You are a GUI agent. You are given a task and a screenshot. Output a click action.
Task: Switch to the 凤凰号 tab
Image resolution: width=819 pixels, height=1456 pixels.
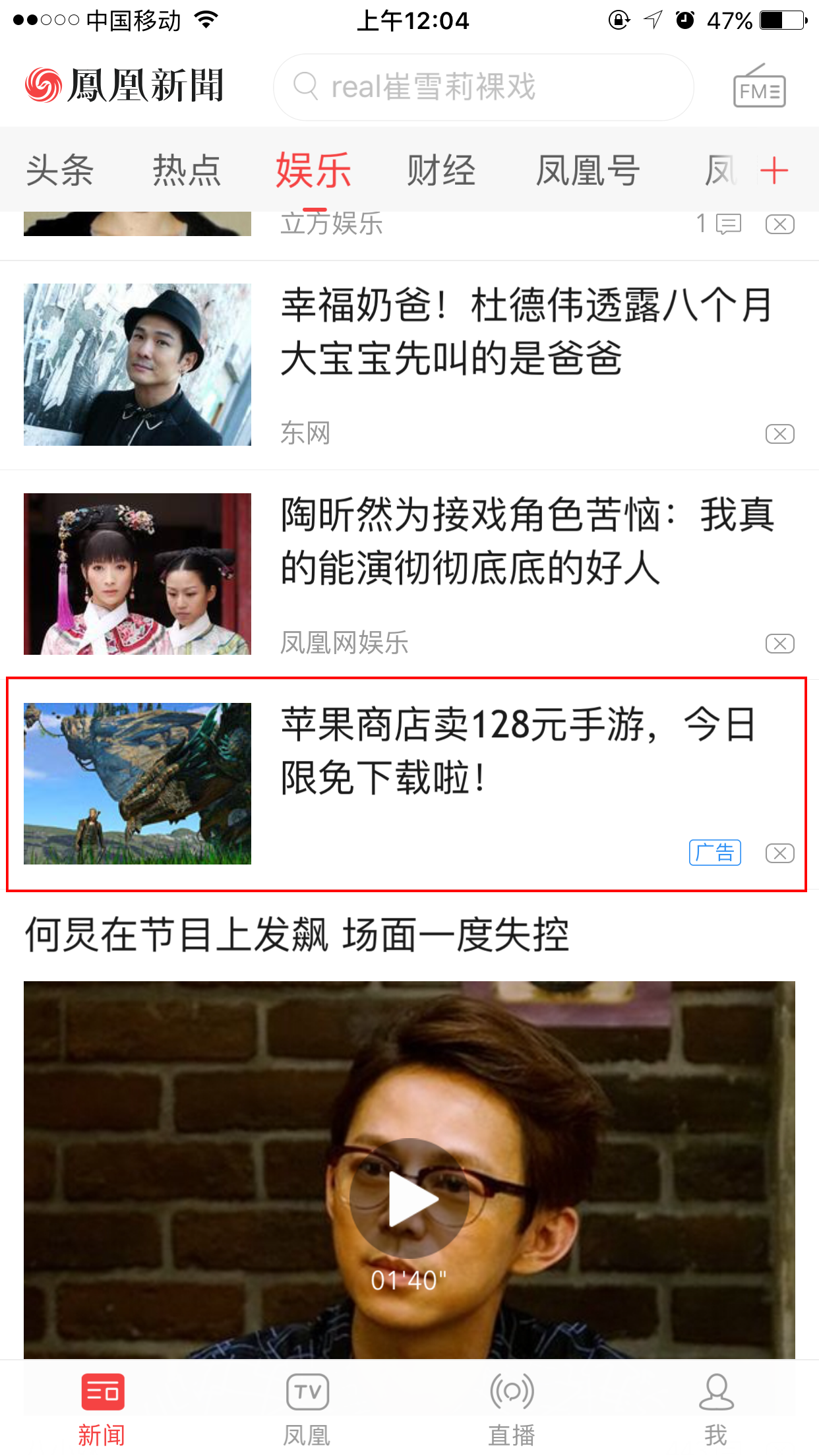point(588,171)
